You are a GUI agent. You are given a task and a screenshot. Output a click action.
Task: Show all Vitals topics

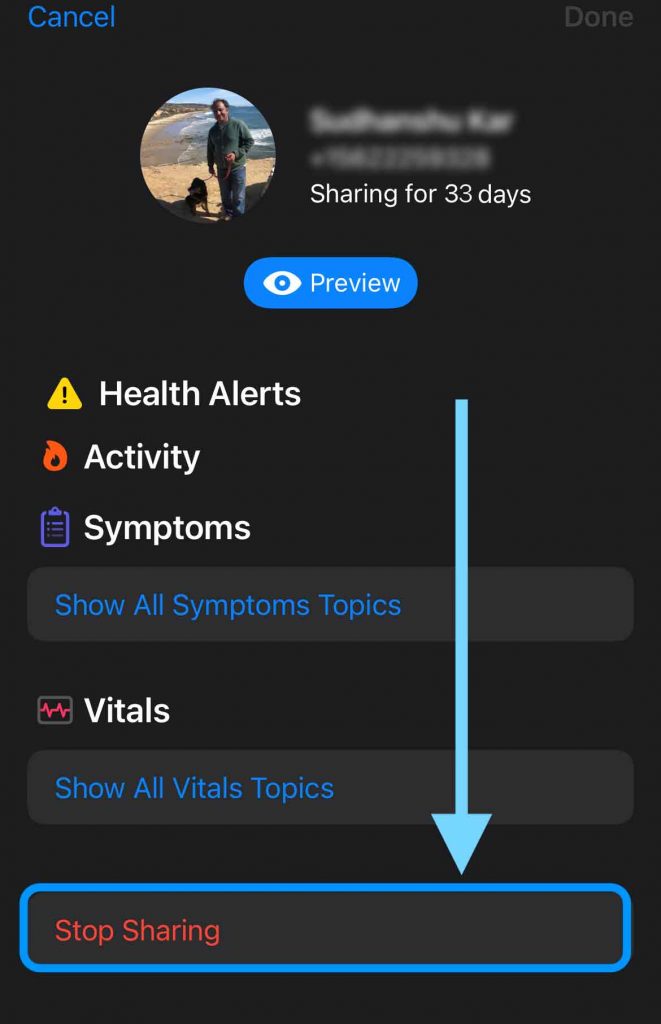pos(195,788)
